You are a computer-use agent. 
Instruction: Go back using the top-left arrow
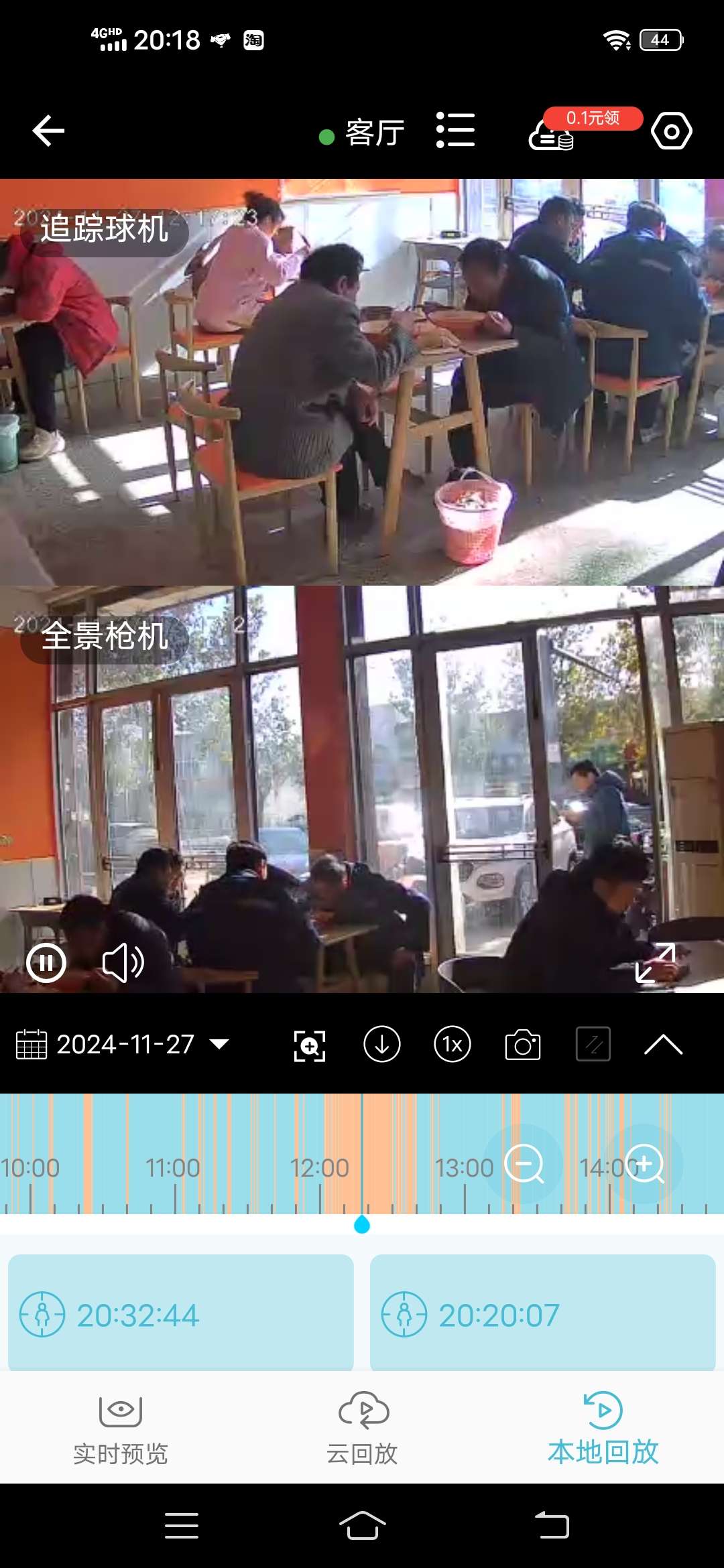[48, 130]
